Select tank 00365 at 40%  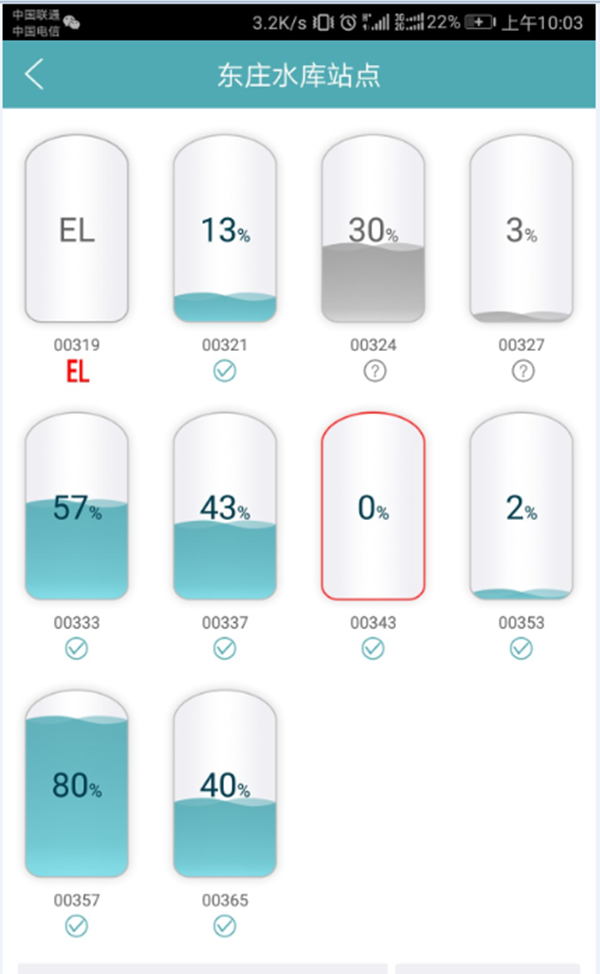pos(225,784)
